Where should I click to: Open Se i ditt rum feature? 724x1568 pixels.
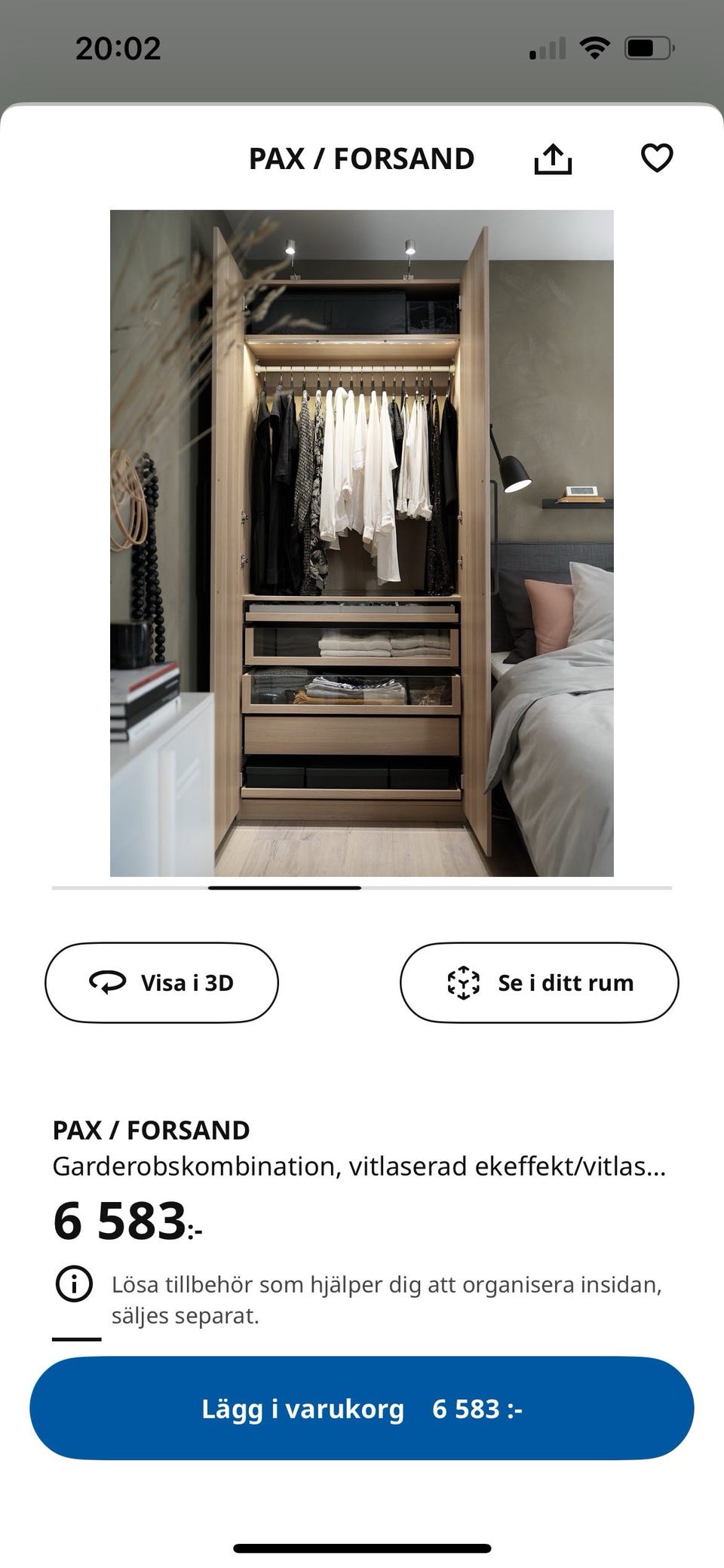[x=540, y=982]
